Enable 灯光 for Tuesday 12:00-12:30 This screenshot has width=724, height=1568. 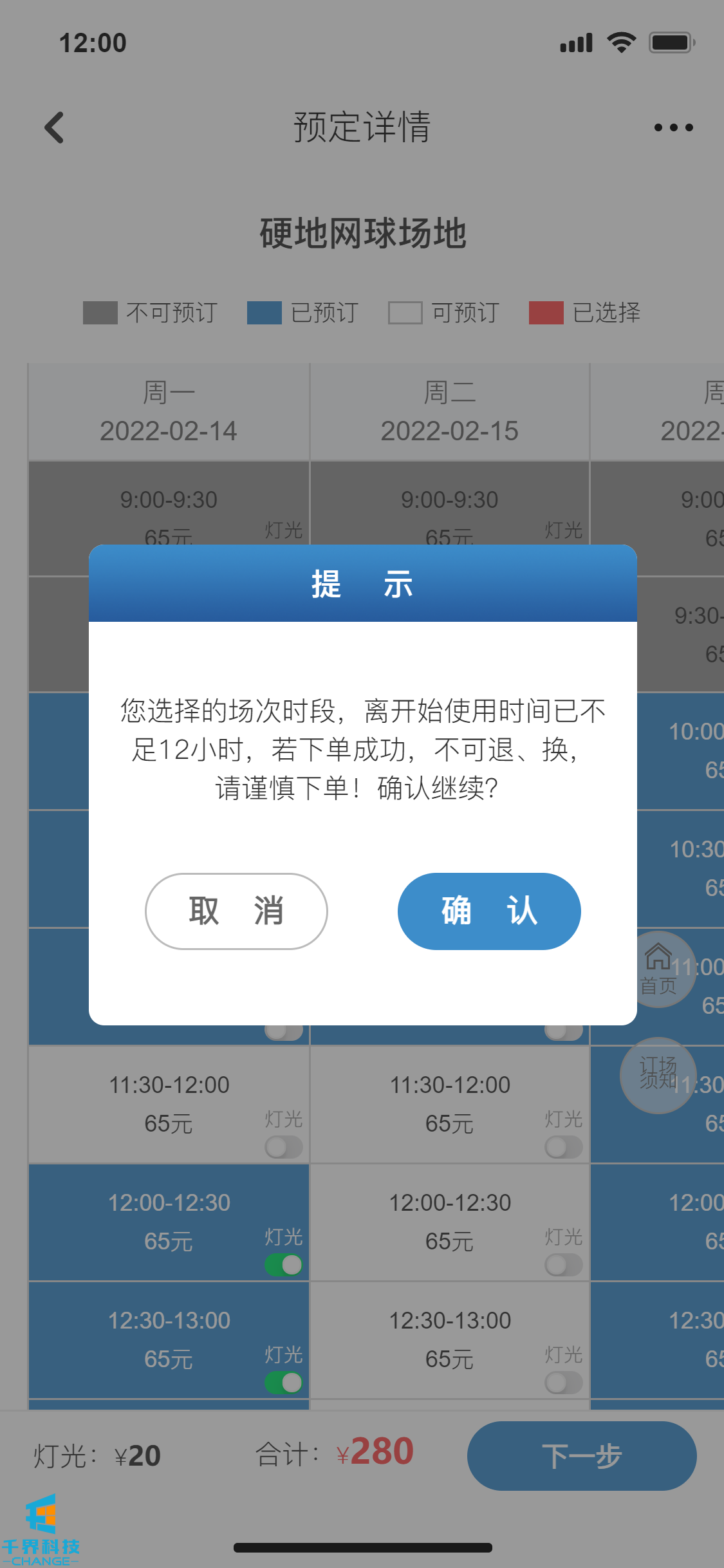(564, 1265)
